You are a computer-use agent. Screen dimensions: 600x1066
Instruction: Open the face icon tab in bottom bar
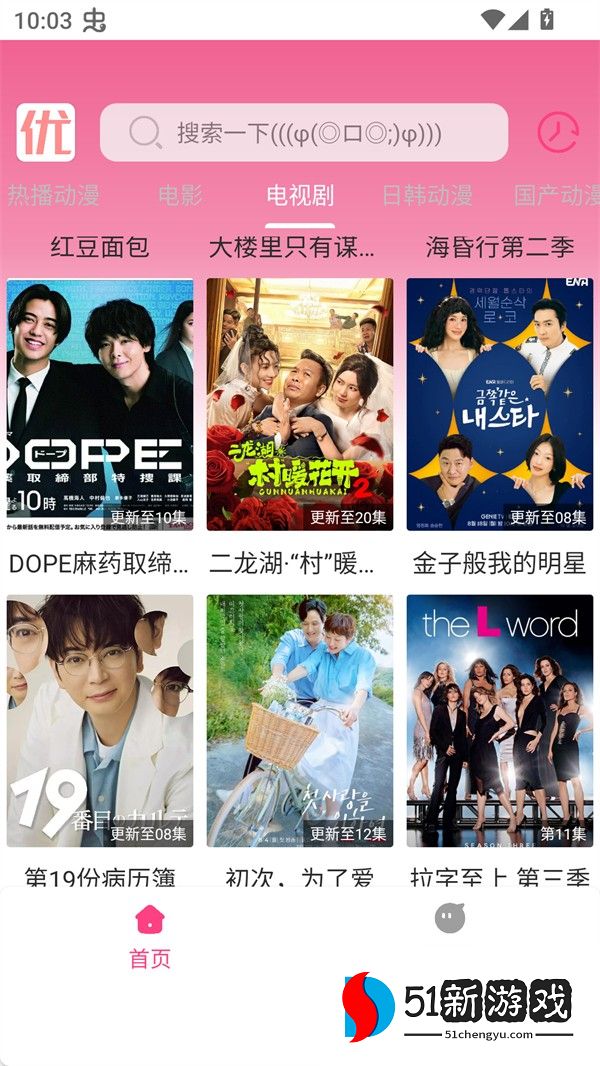tap(450, 919)
